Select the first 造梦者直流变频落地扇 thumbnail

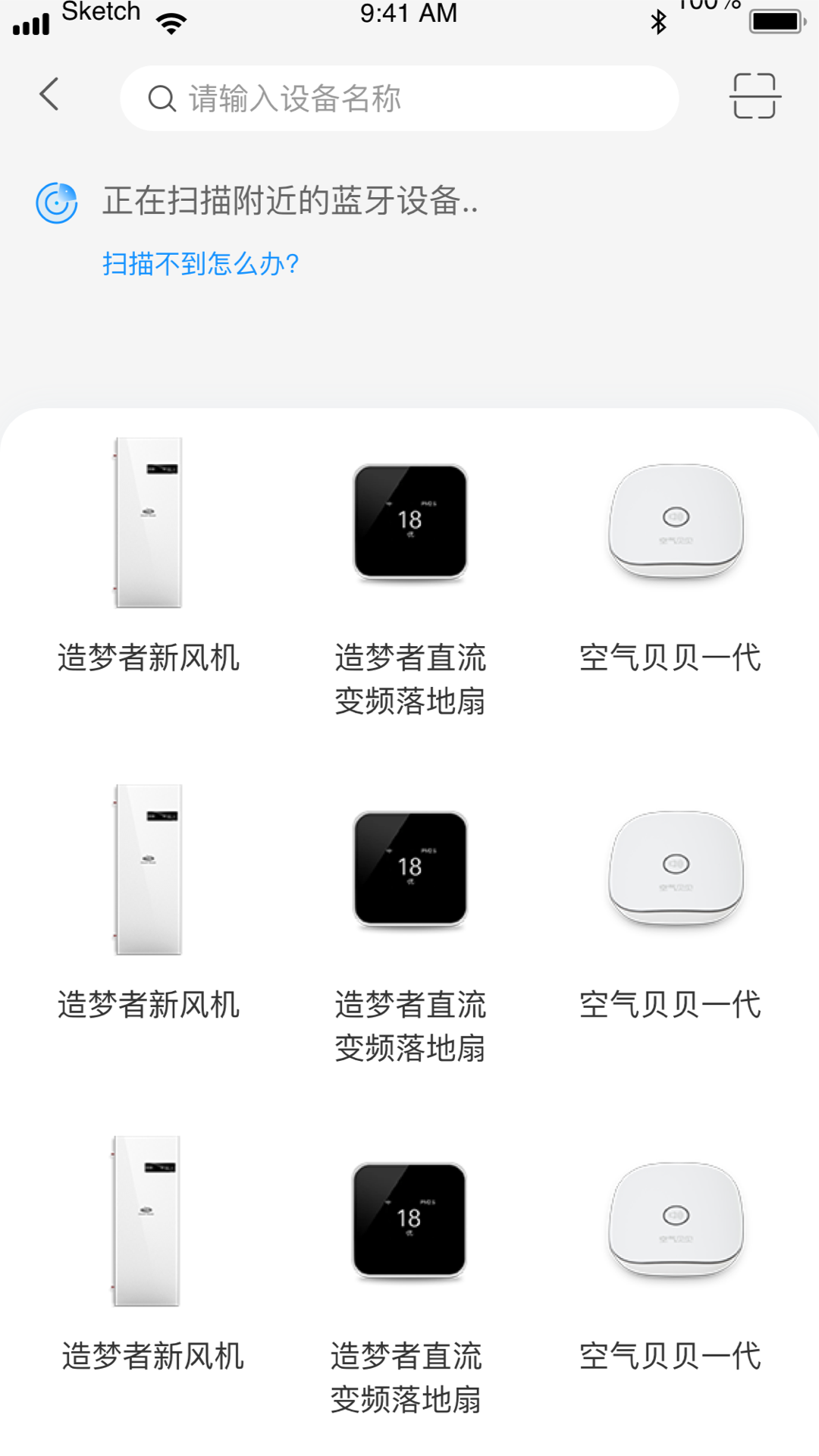pos(409,522)
